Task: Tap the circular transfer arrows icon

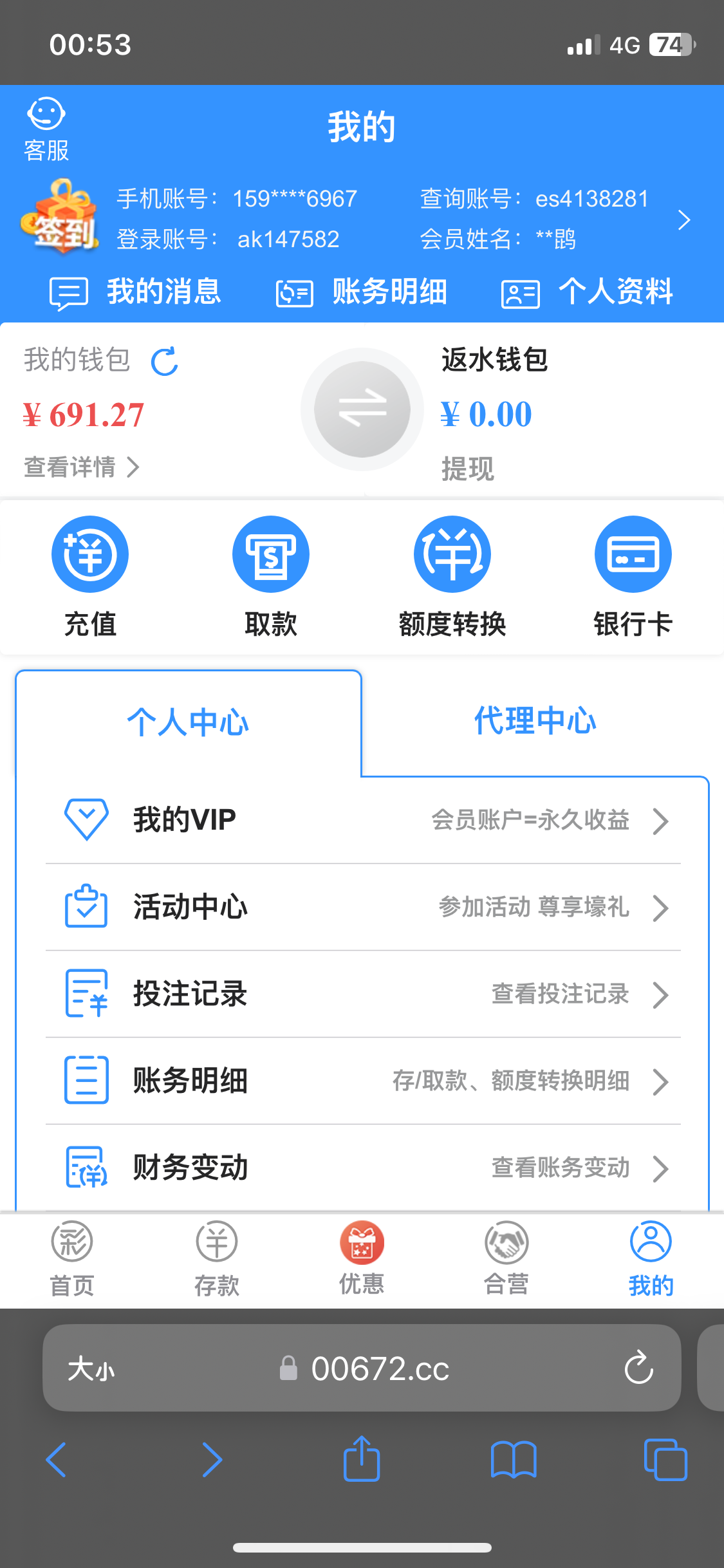Action: pyautogui.click(x=362, y=409)
